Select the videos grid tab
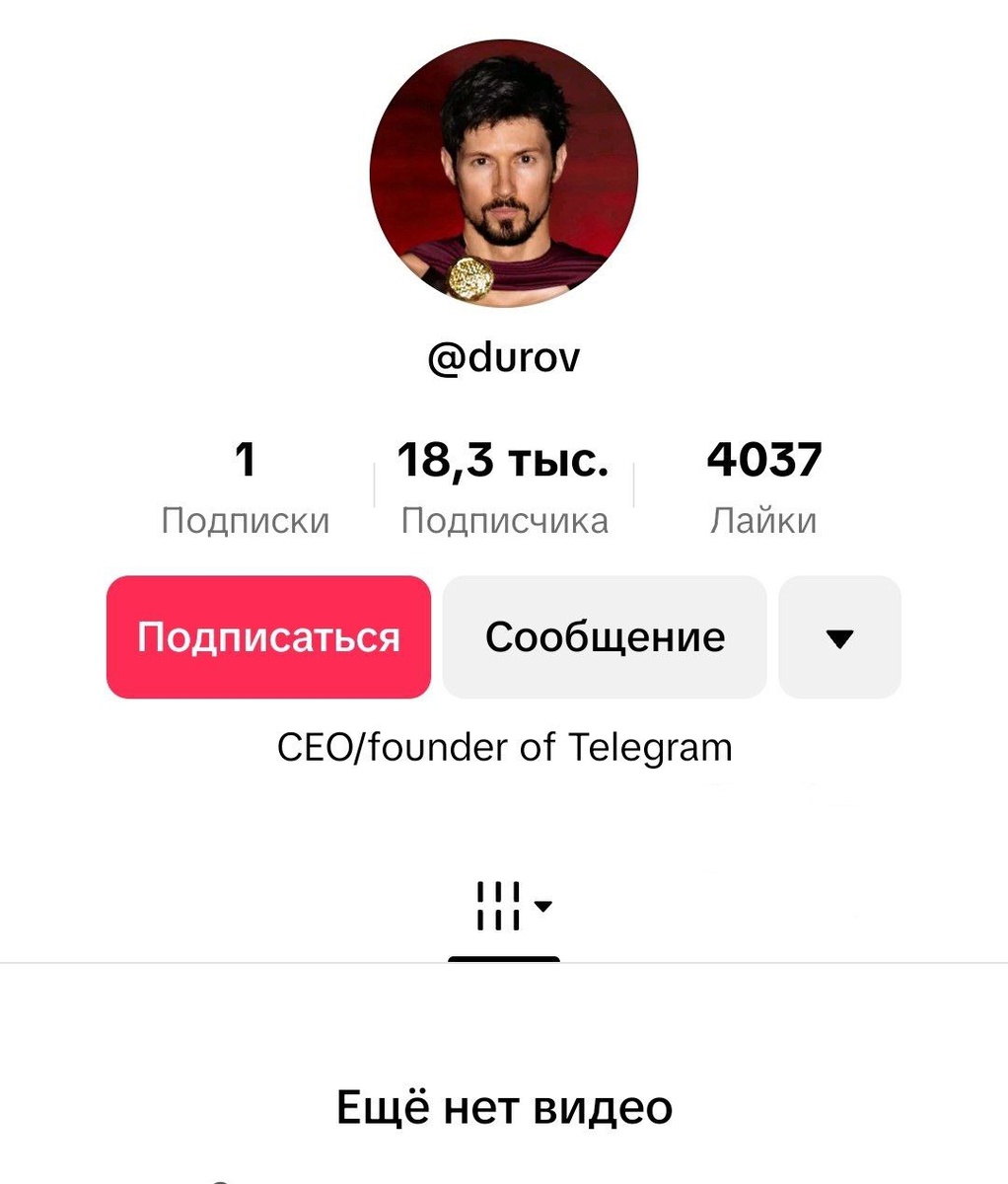1008x1184 pixels. click(x=504, y=906)
